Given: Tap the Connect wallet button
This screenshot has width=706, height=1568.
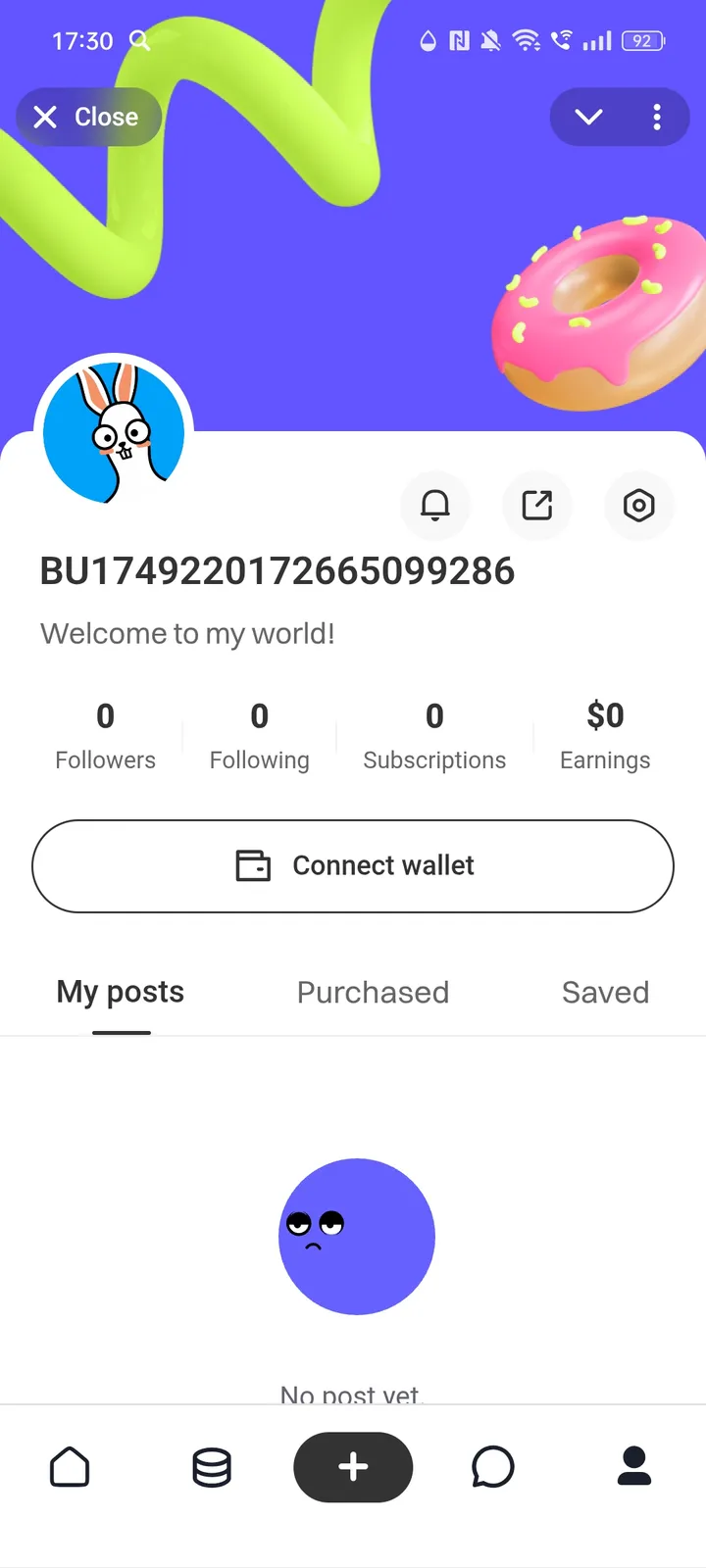Looking at the screenshot, I should tap(353, 865).
